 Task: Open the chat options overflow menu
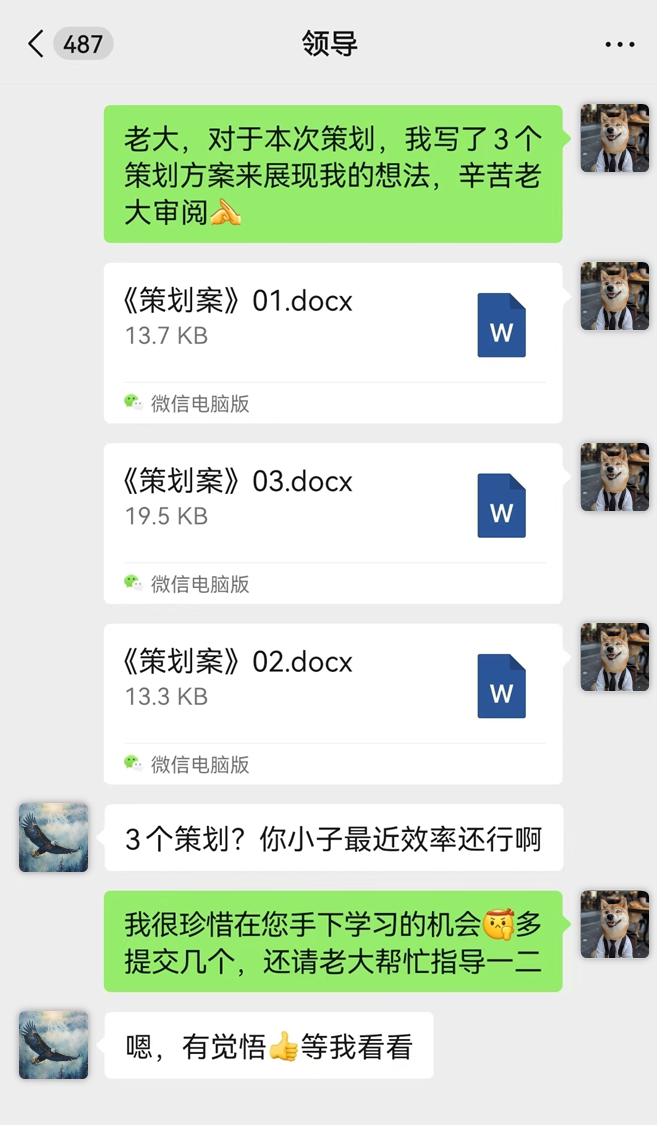click(620, 45)
